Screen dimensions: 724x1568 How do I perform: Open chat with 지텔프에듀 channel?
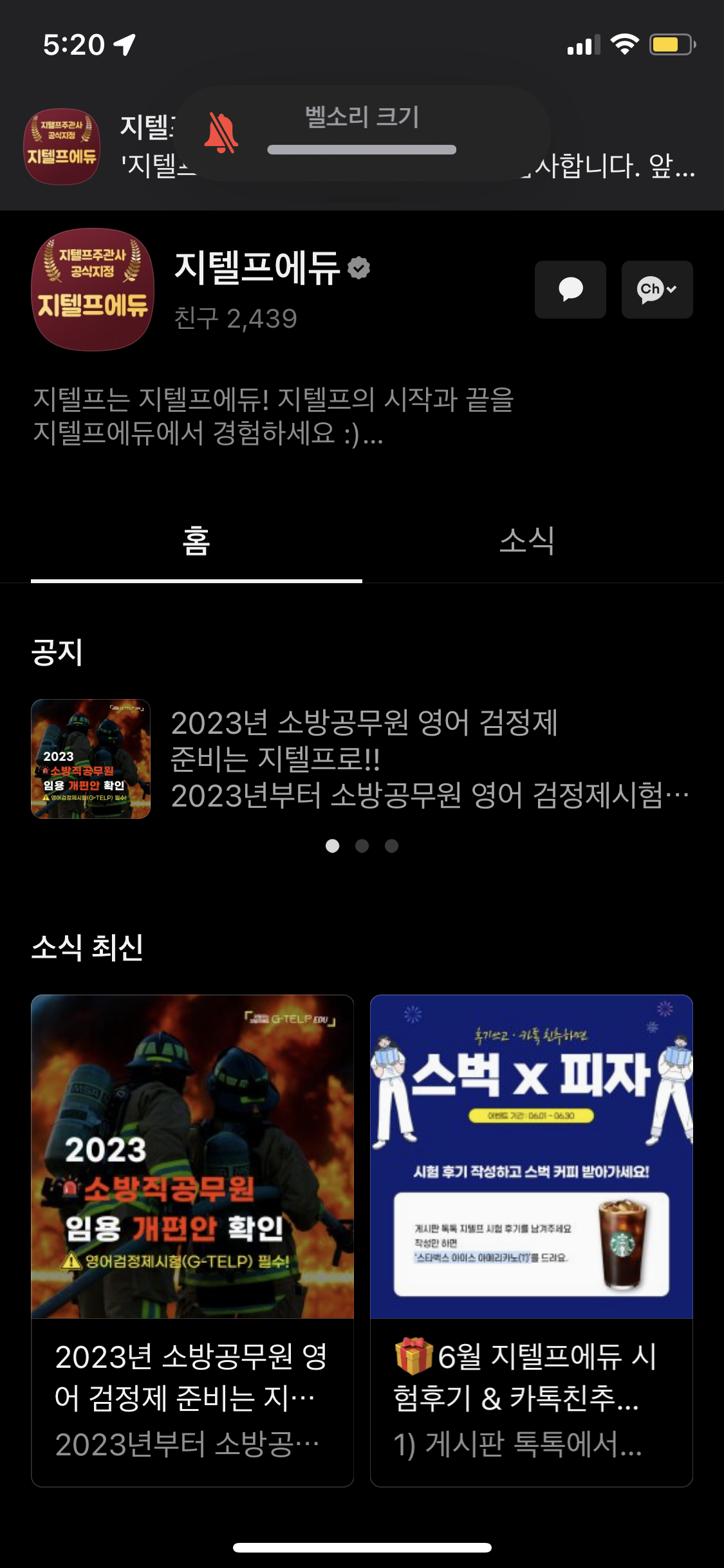click(570, 290)
